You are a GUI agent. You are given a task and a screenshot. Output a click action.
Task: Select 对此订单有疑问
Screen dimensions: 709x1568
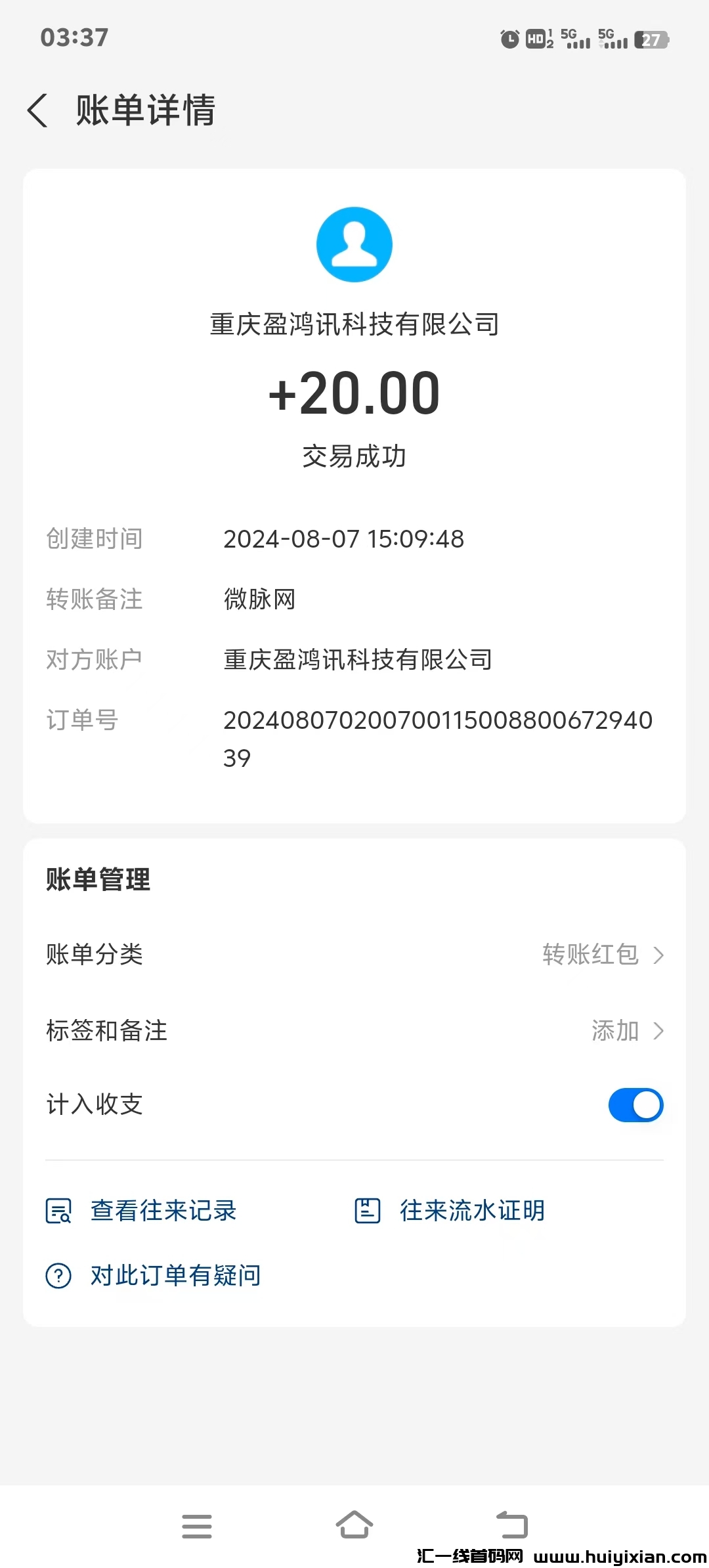pyautogui.click(x=174, y=1274)
